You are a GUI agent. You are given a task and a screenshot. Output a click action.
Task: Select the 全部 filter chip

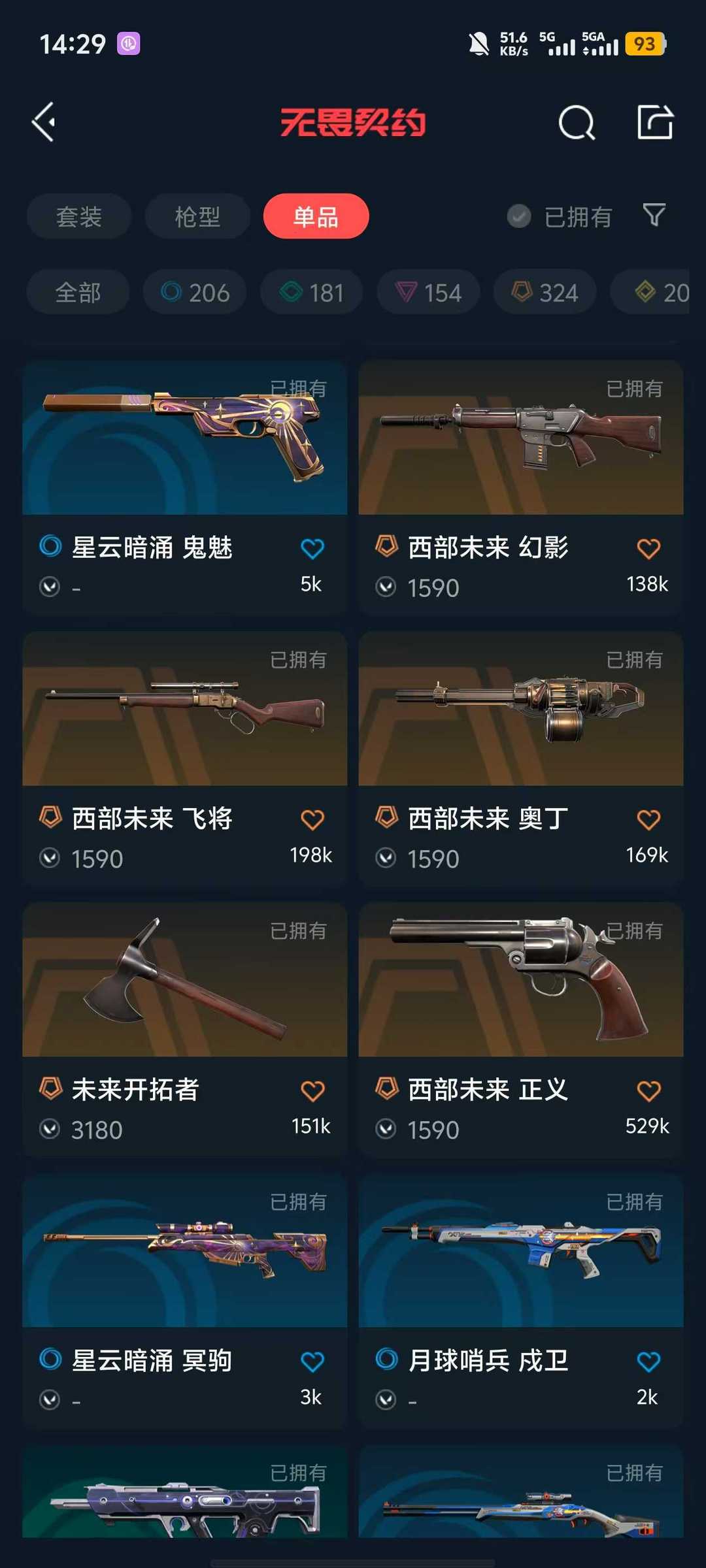tap(78, 292)
